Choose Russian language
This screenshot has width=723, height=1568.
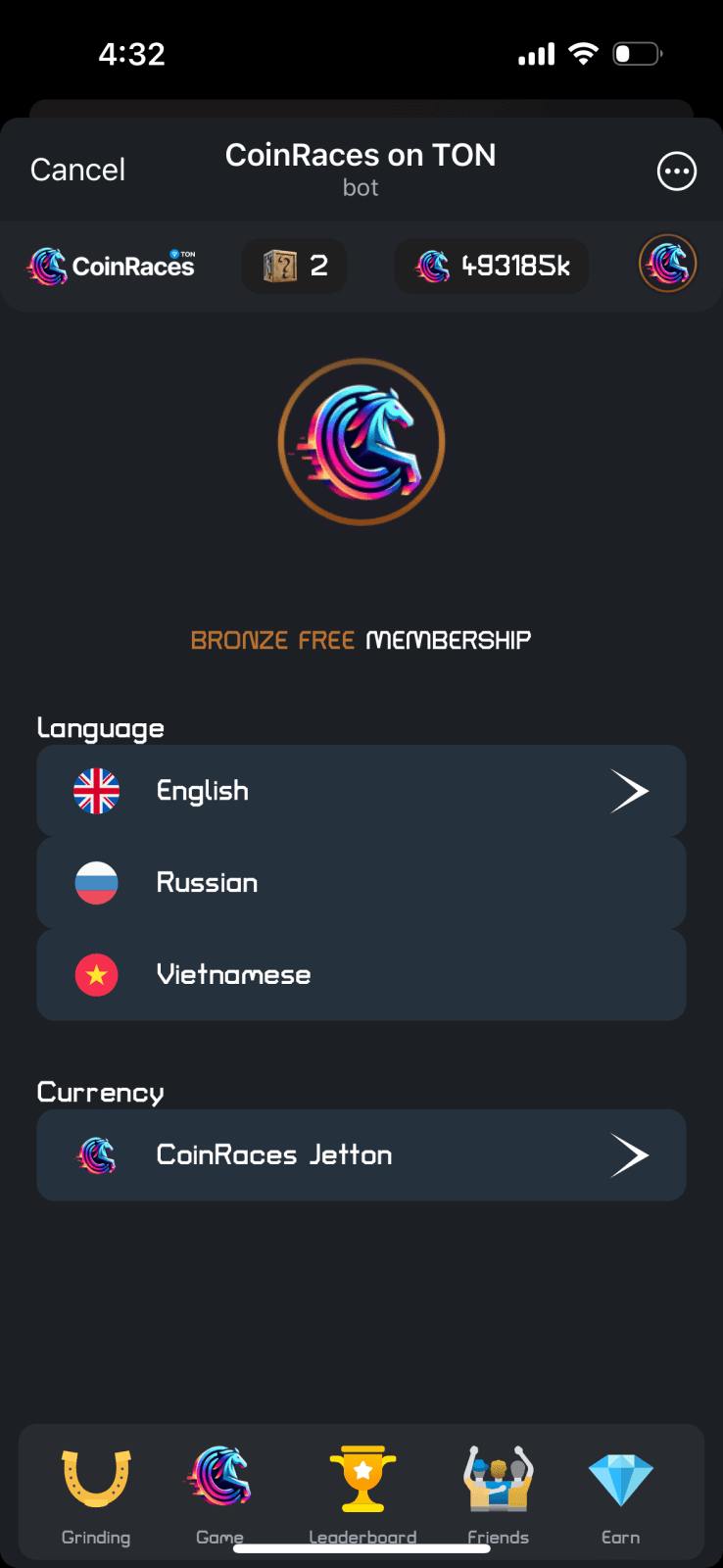(x=361, y=883)
